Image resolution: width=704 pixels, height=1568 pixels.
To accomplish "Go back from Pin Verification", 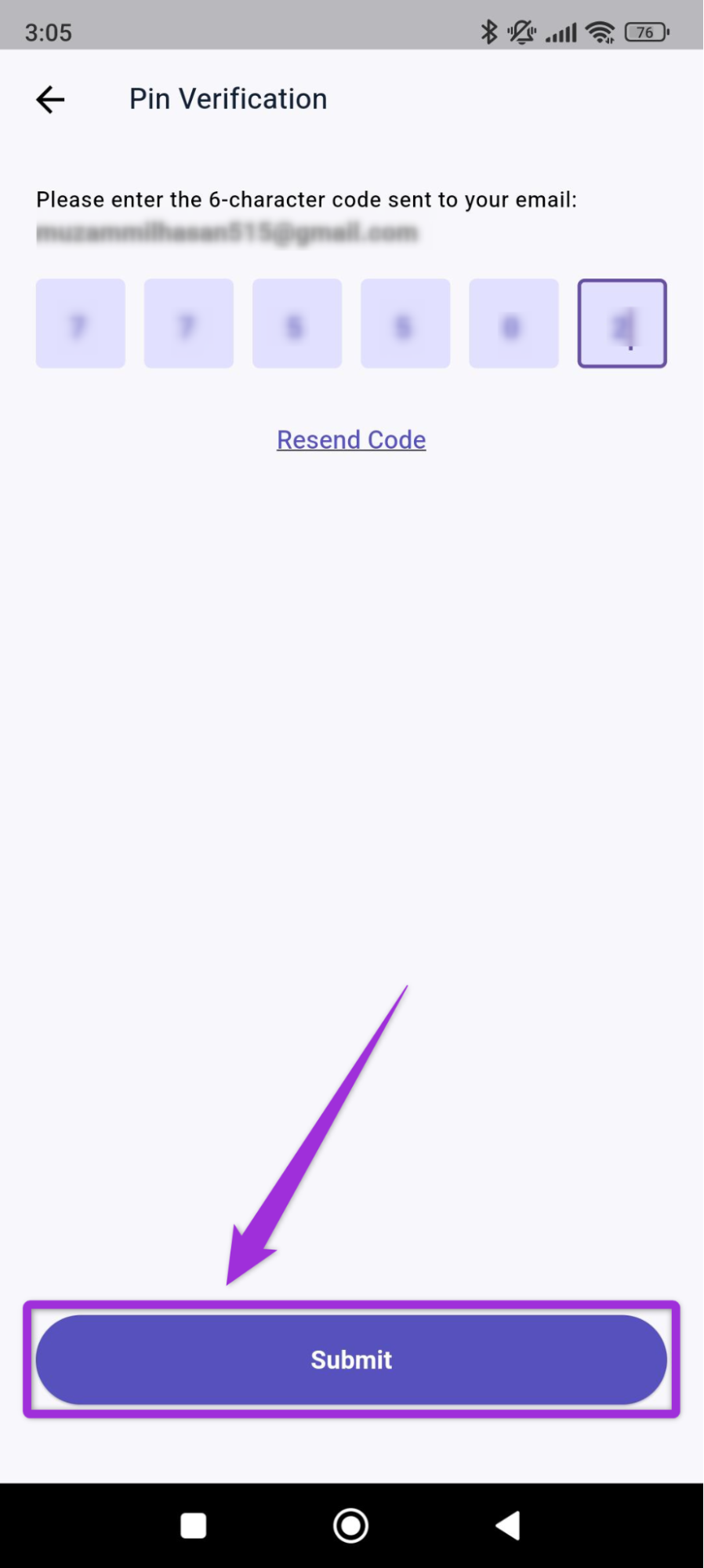I will click(50, 100).
